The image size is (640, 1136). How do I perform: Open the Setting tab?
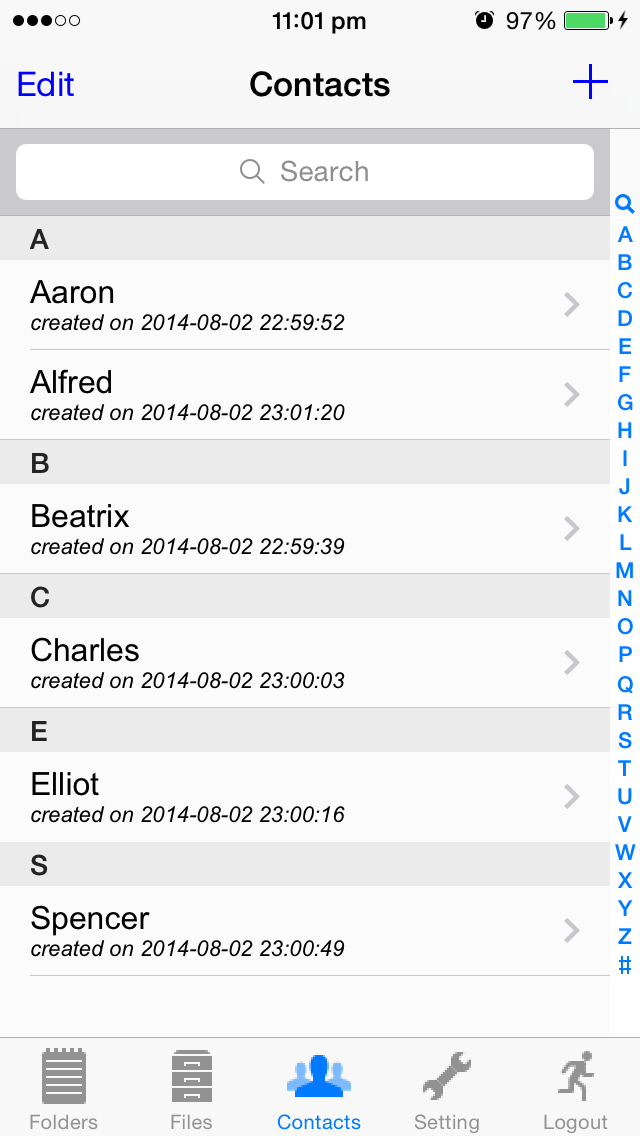(x=446, y=1089)
